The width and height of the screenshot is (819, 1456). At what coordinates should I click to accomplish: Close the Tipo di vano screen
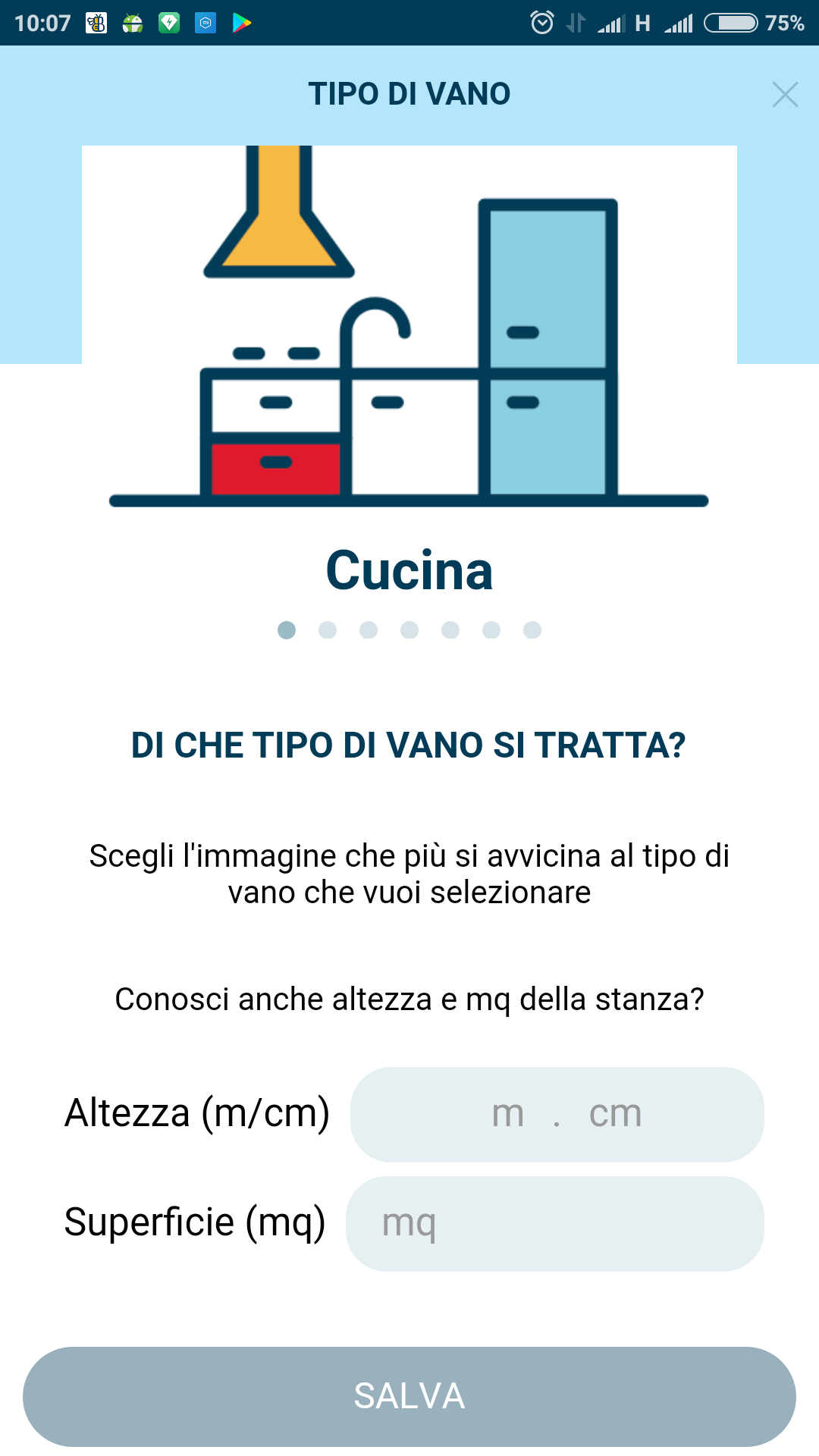click(x=785, y=95)
